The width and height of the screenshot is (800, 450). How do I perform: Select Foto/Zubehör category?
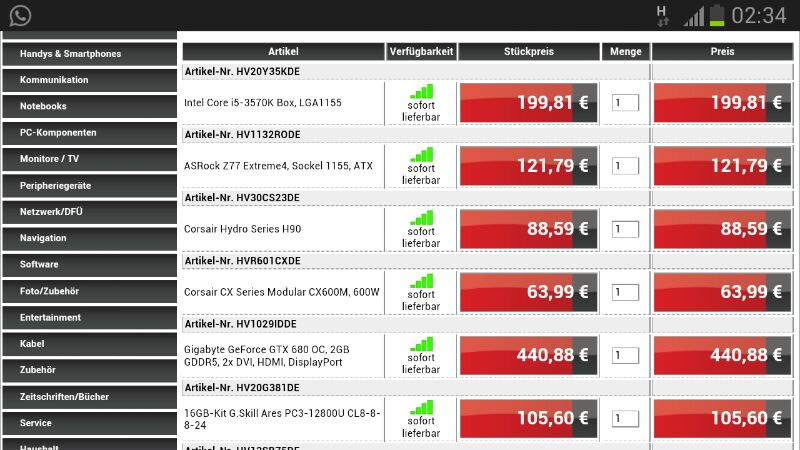point(89,291)
